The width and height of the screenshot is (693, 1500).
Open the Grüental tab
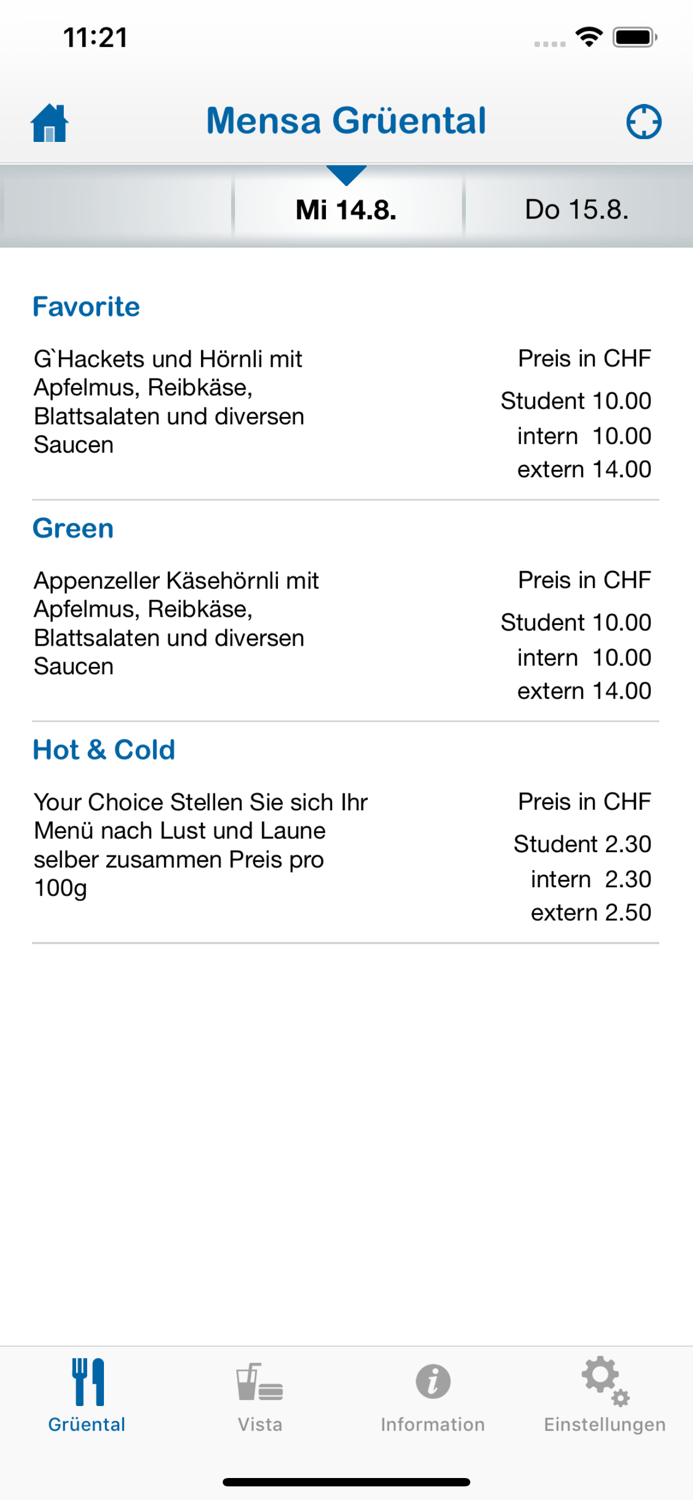click(87, 1396)
